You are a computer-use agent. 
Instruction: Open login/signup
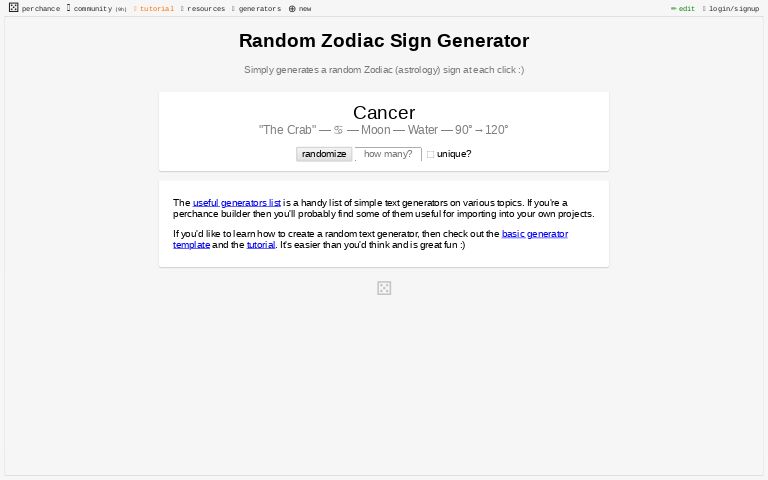pos(732,8)
